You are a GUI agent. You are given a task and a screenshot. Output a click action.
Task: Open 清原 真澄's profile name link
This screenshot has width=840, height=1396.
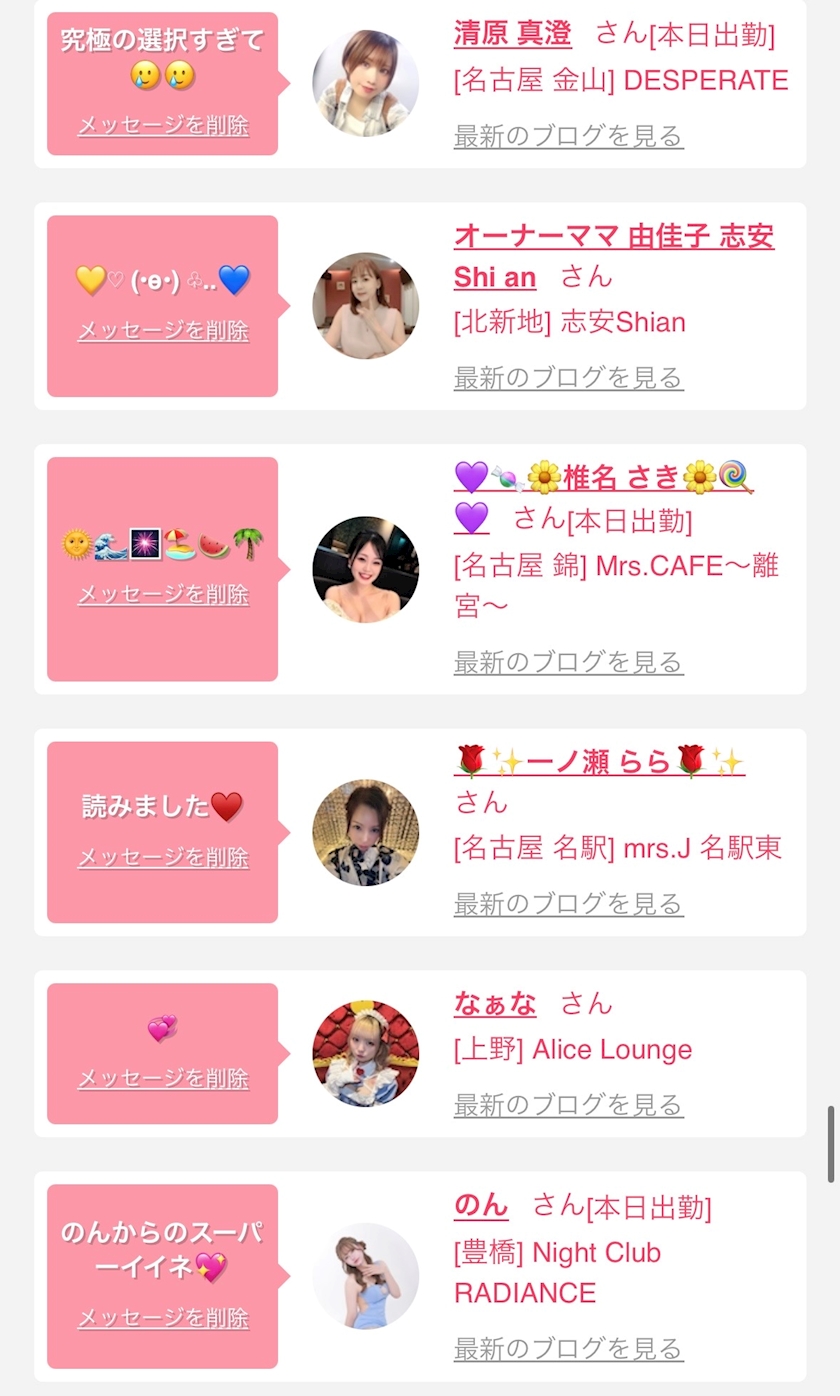(x=512, y=33)
